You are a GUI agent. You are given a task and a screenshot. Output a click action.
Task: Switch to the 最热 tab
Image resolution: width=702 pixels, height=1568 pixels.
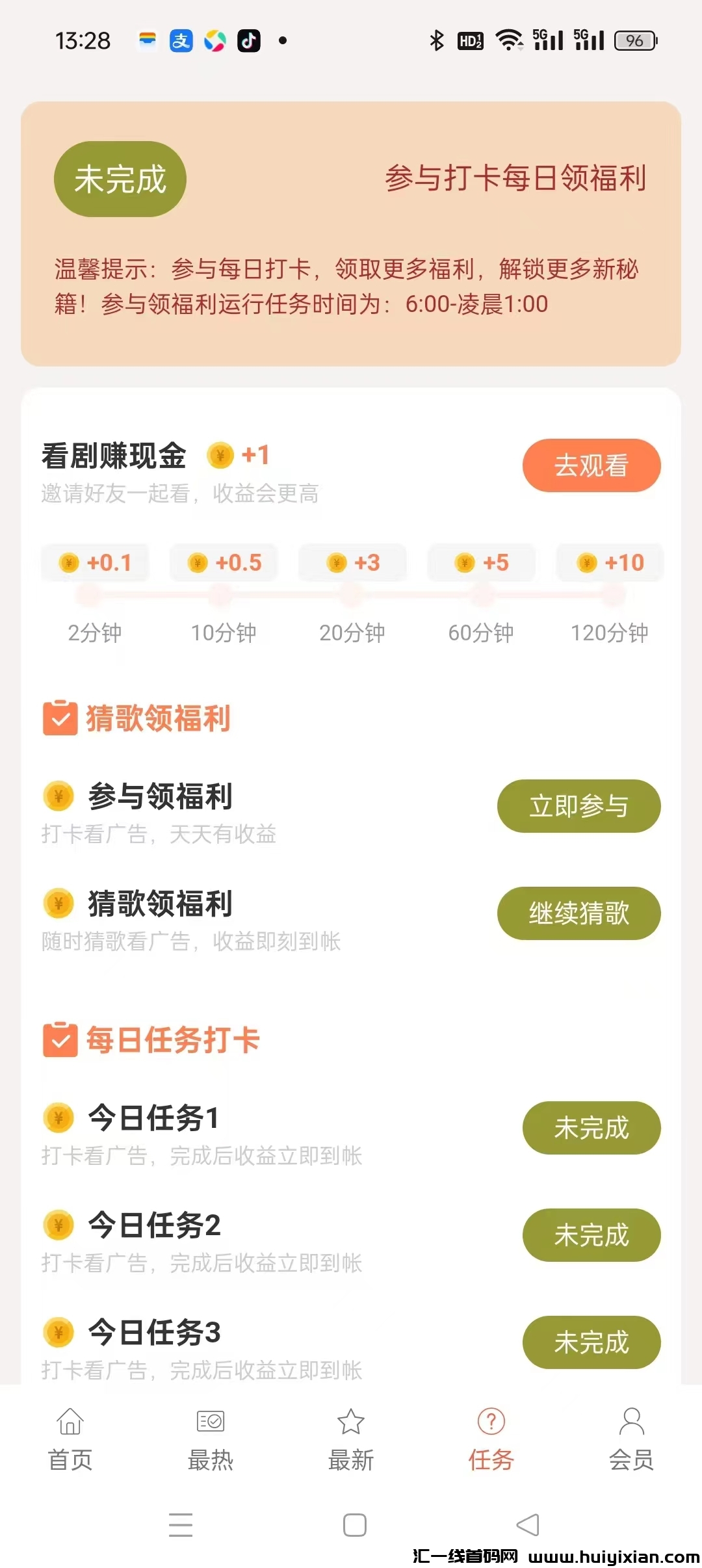pyautogui.click(x=211, y=1439)
